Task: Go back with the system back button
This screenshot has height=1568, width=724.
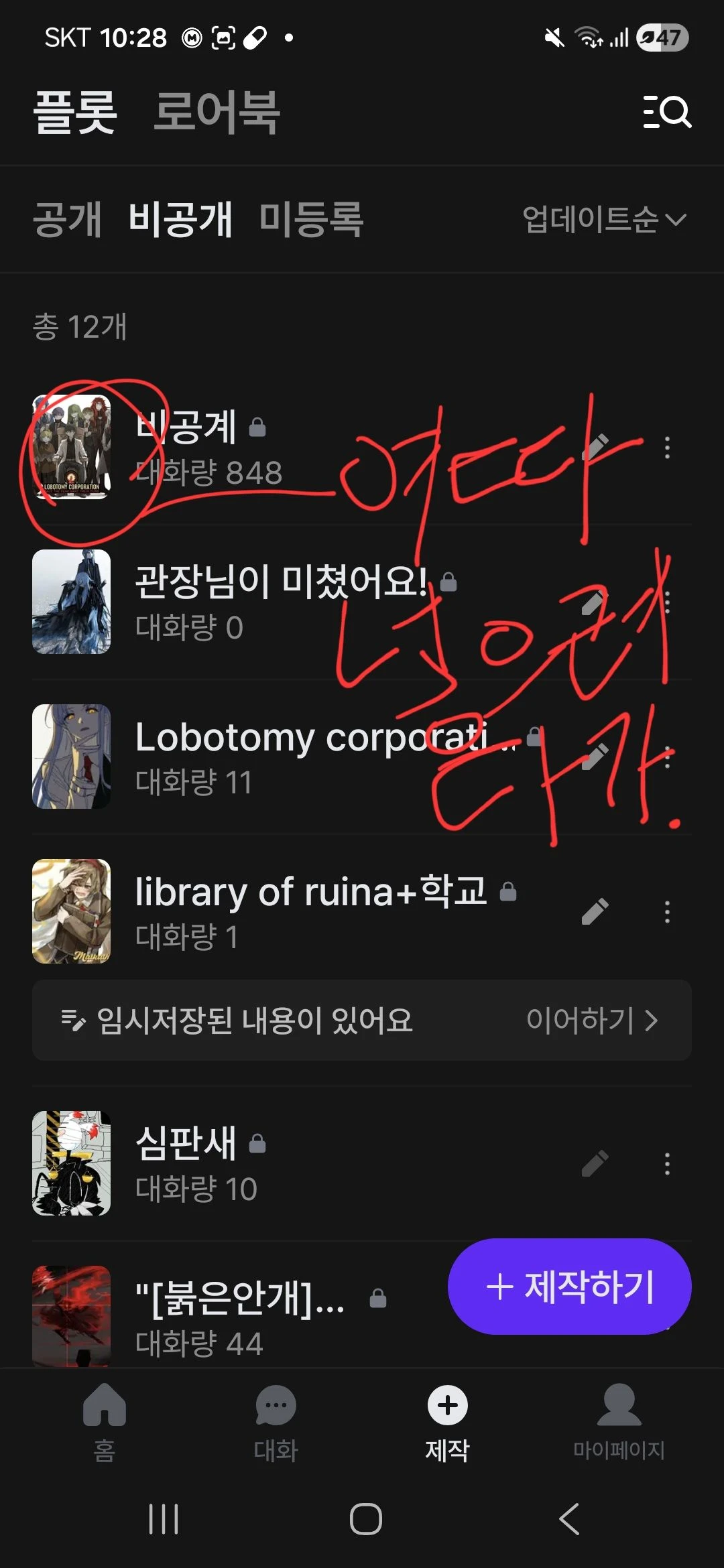Action: pyautogui.click(x=569, y=1519)
